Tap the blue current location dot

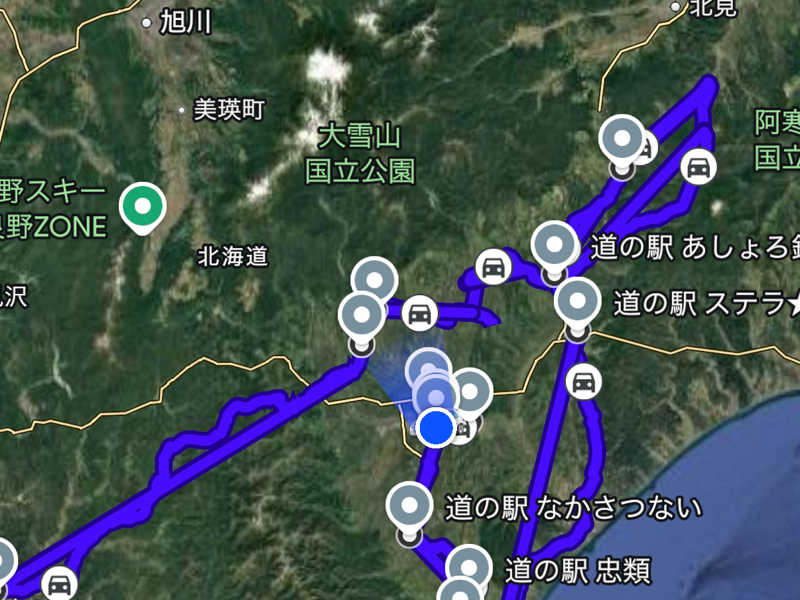[436, 427]
